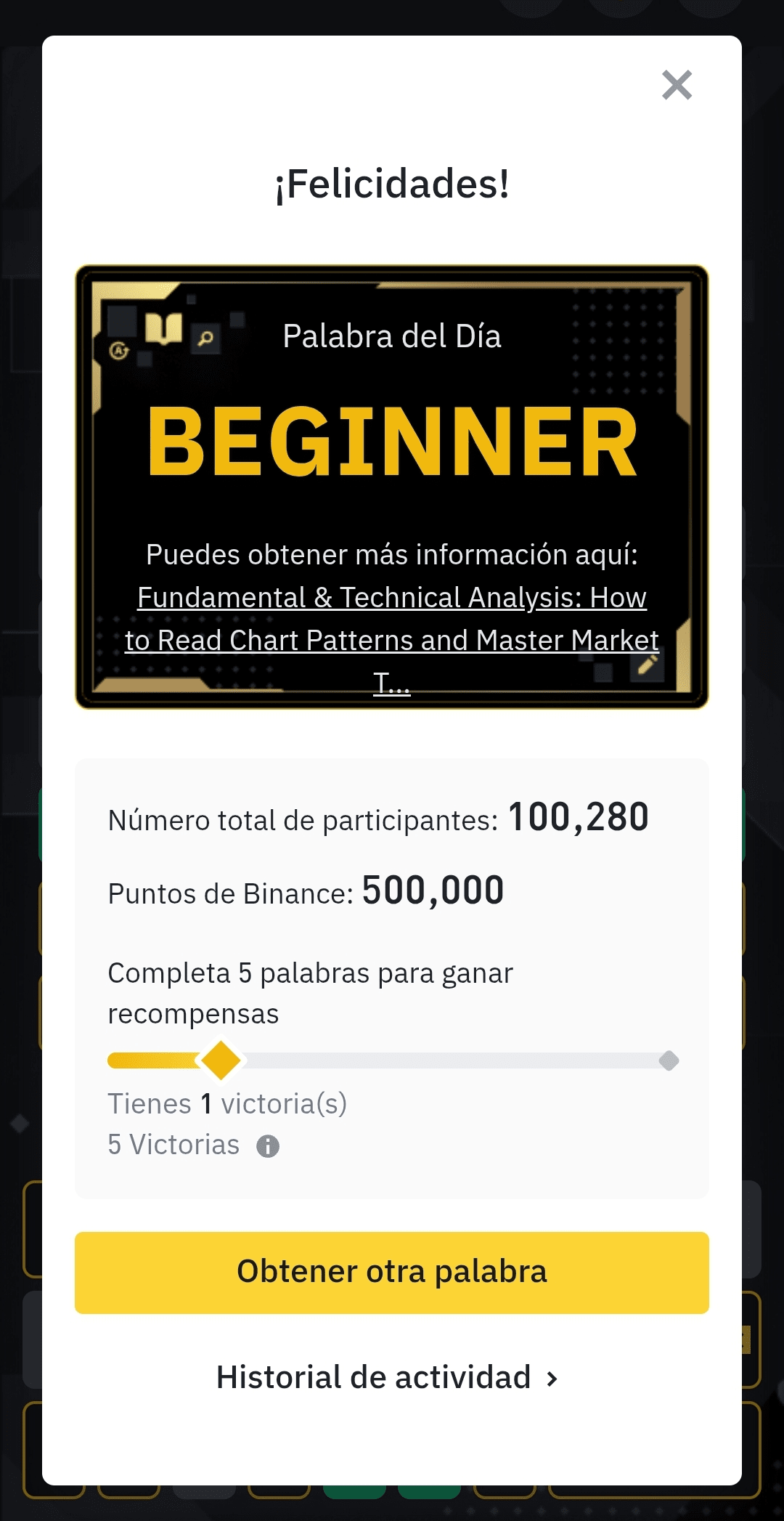784x1521 pixels.
Task: Open Historial de actividad
Action: click(x=387, y=1378)
